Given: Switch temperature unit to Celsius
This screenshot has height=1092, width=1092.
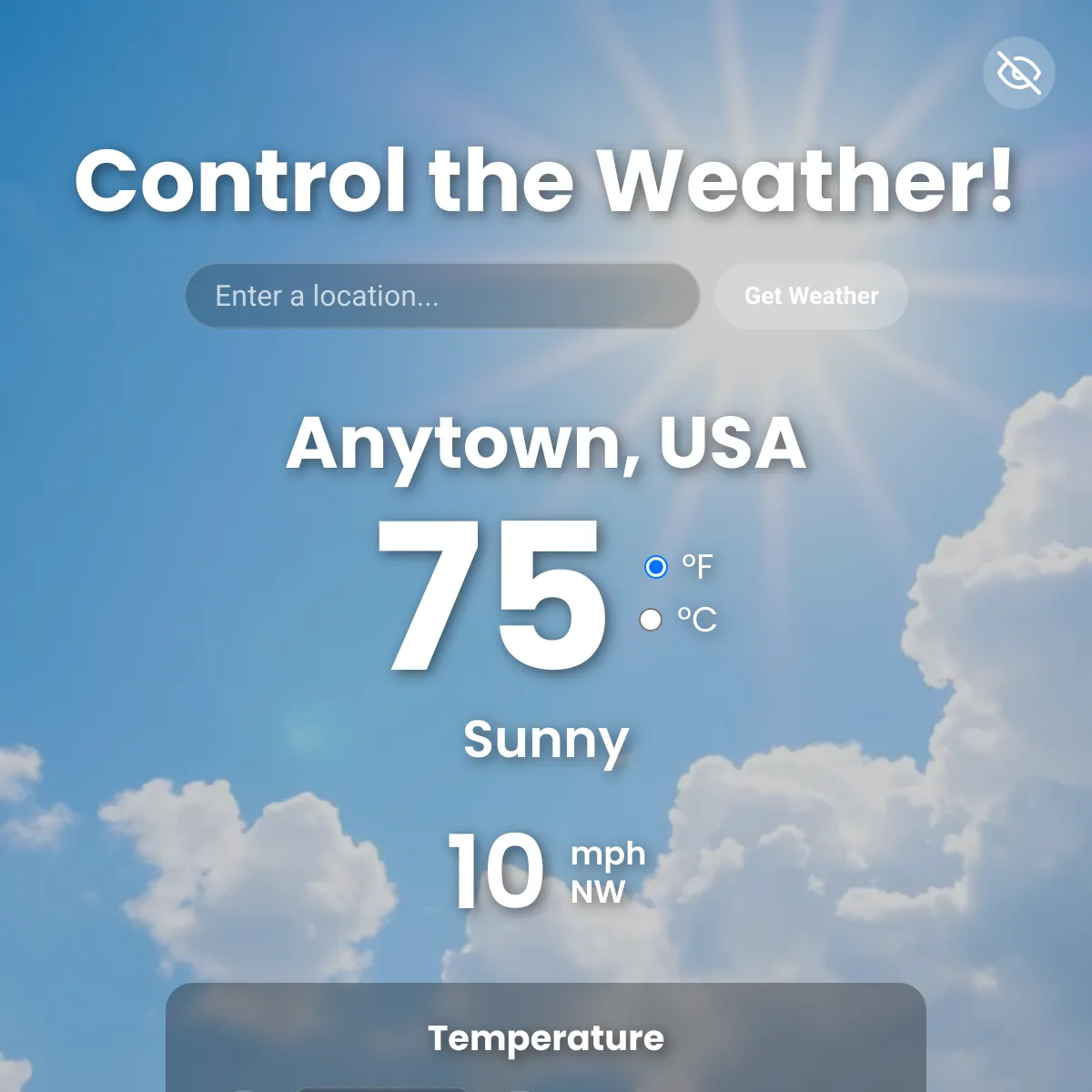Looking at the screenshot, I should coord(651,620).
